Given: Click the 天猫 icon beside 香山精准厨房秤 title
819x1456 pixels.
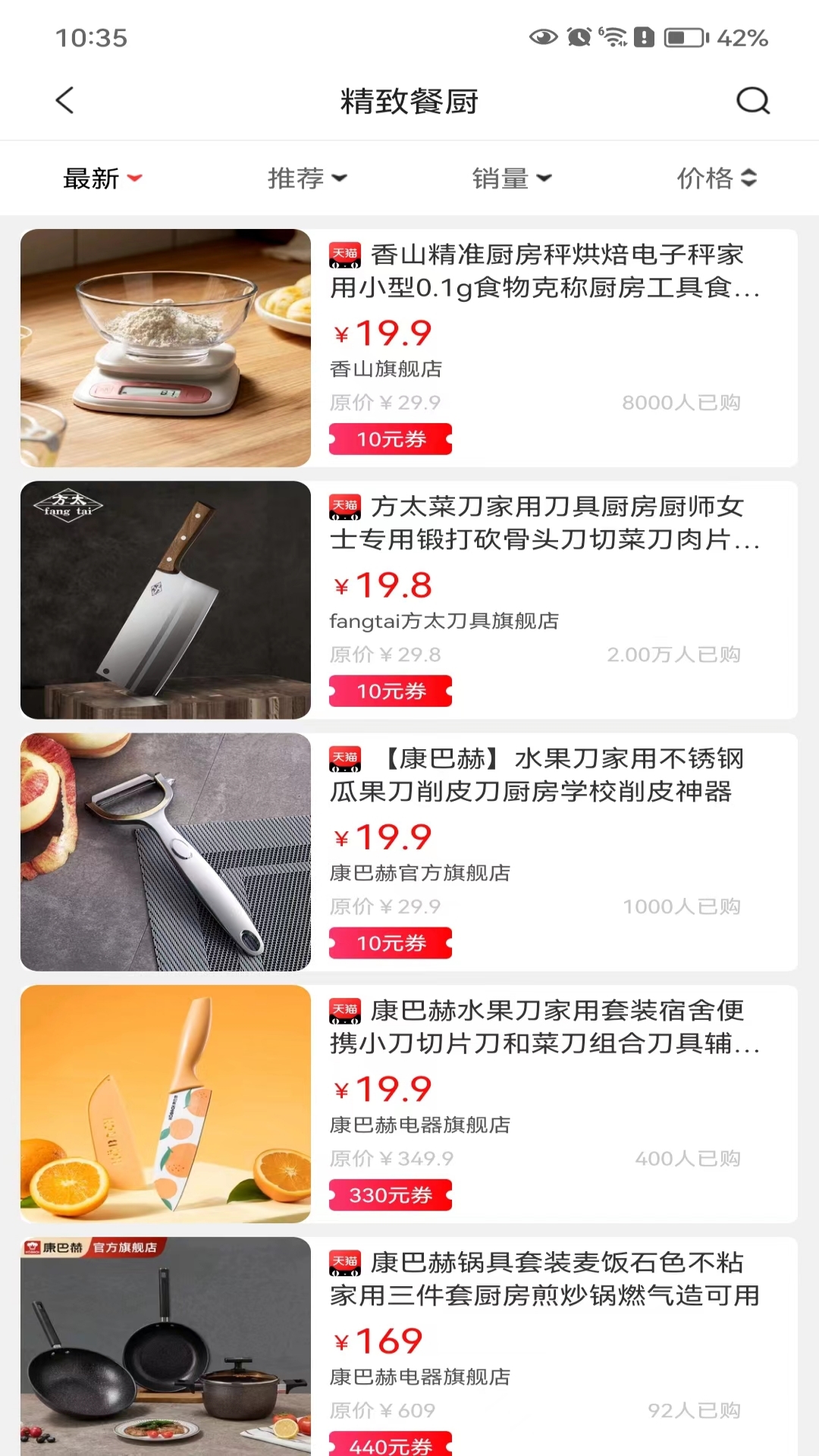Looking at the screenshot, I should pyautogui.click(x=346, y=256).
